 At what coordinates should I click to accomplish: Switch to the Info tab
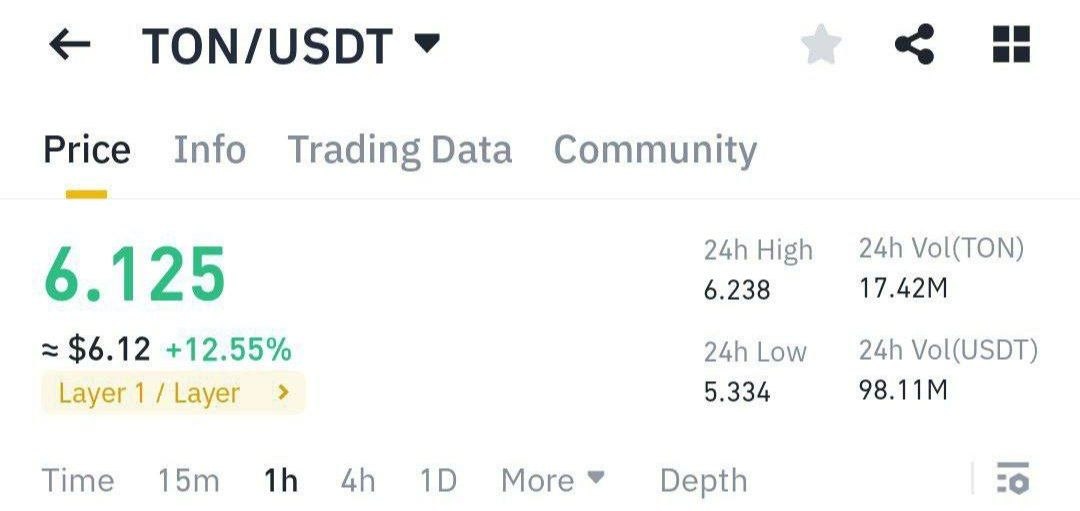tap(209, 149)
